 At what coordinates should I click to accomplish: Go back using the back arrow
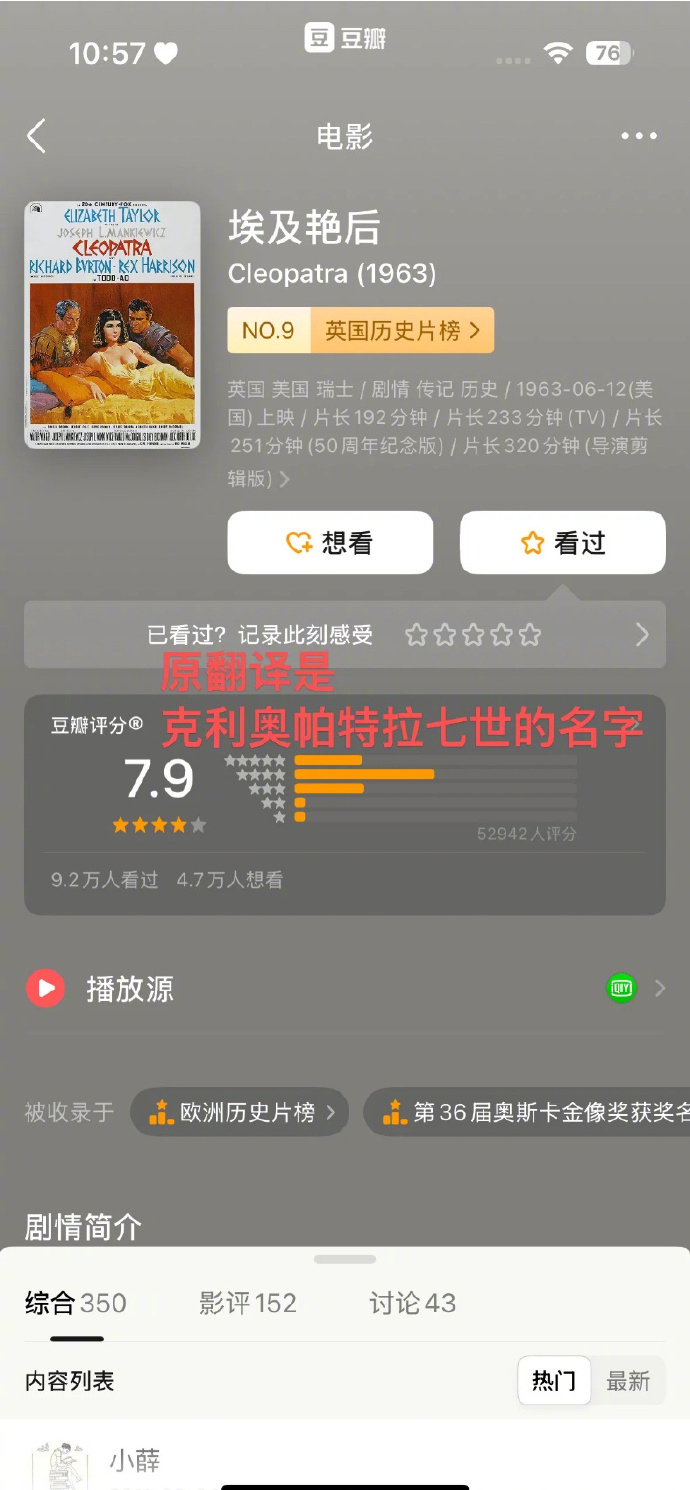37,136
